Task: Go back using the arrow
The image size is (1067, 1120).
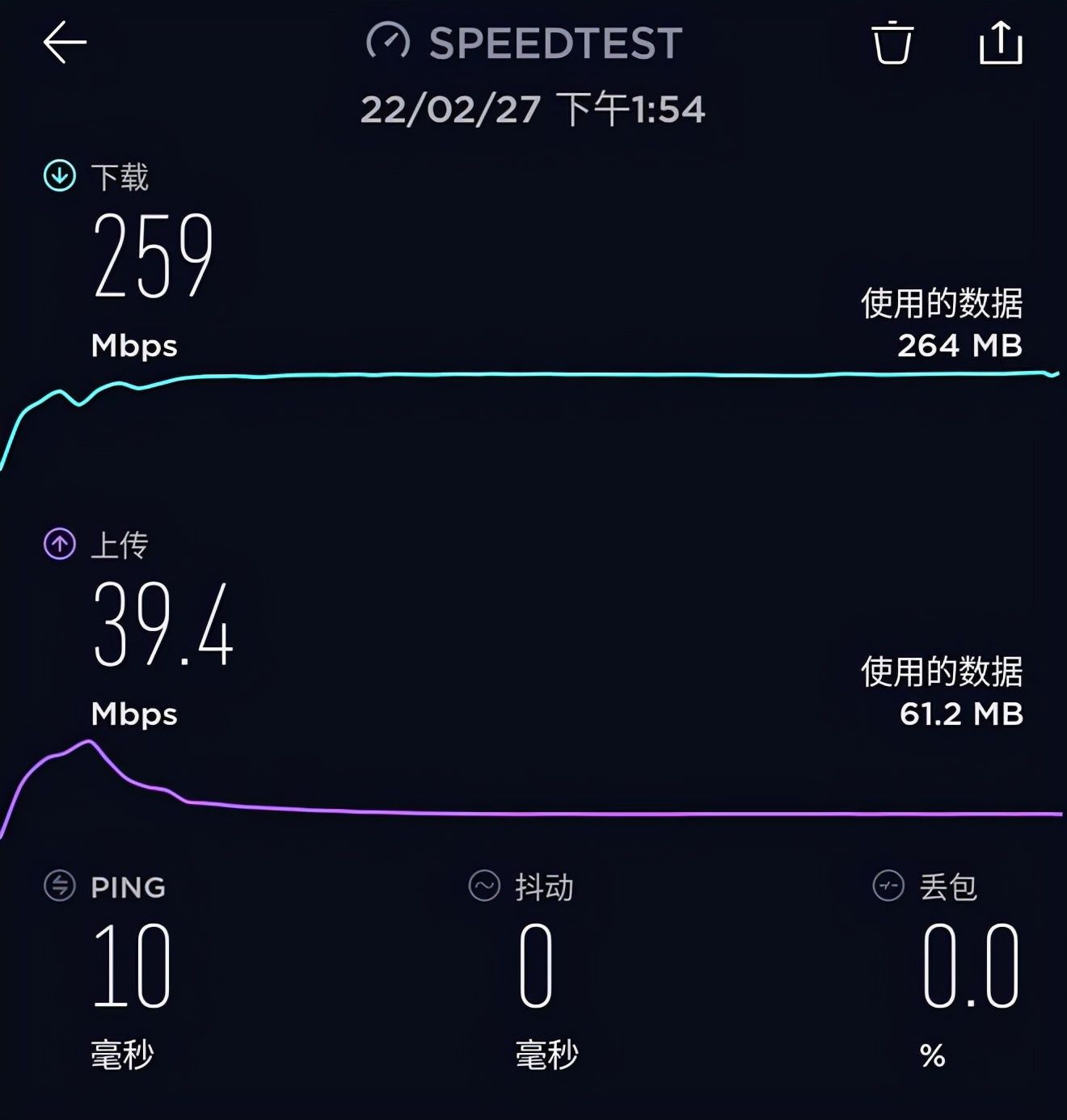Action: pos(65,43)
